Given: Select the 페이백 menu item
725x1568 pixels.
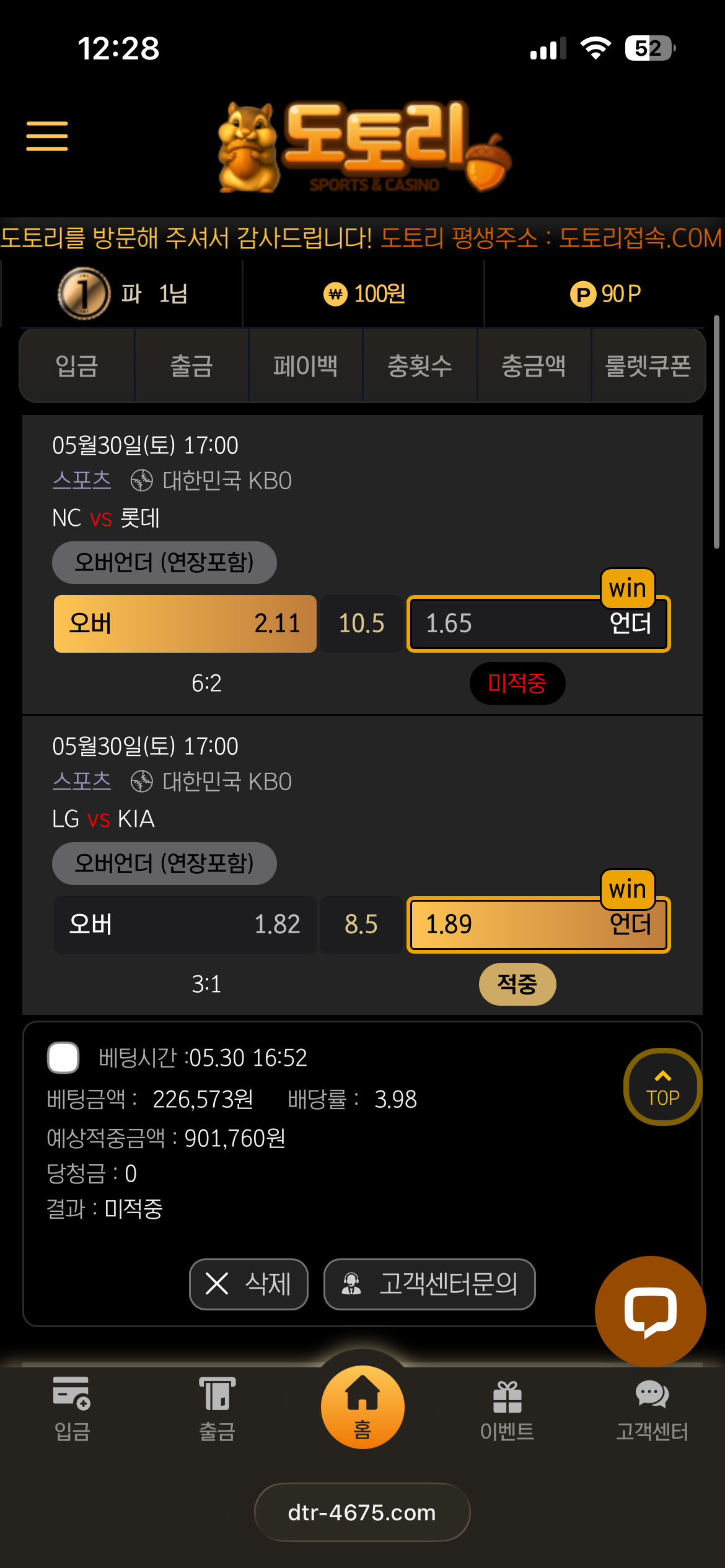Looking at the screenshot, I should pyautogui.click(x=305, y=365).
